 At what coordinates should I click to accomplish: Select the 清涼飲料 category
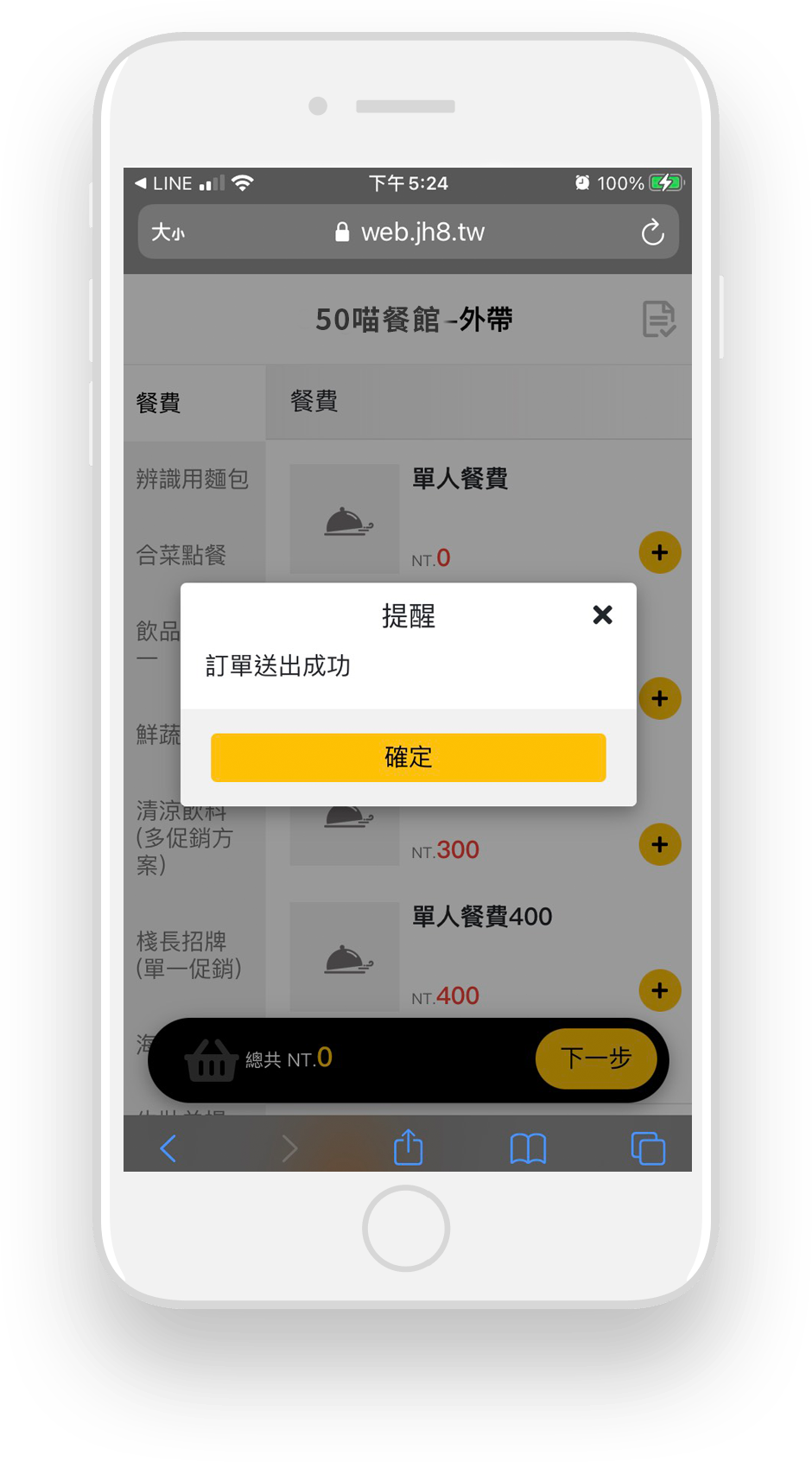184,836
